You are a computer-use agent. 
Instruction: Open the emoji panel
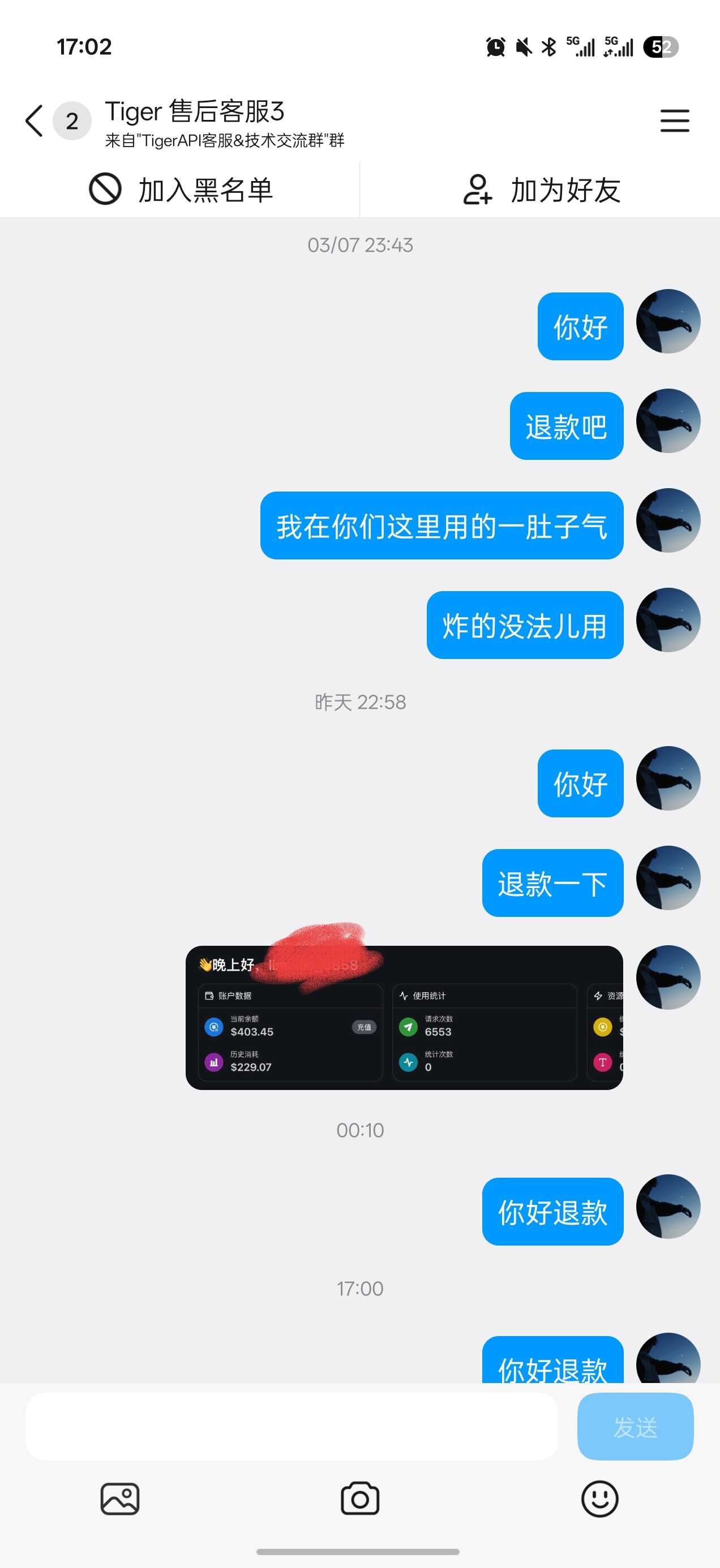[599, 1498]
